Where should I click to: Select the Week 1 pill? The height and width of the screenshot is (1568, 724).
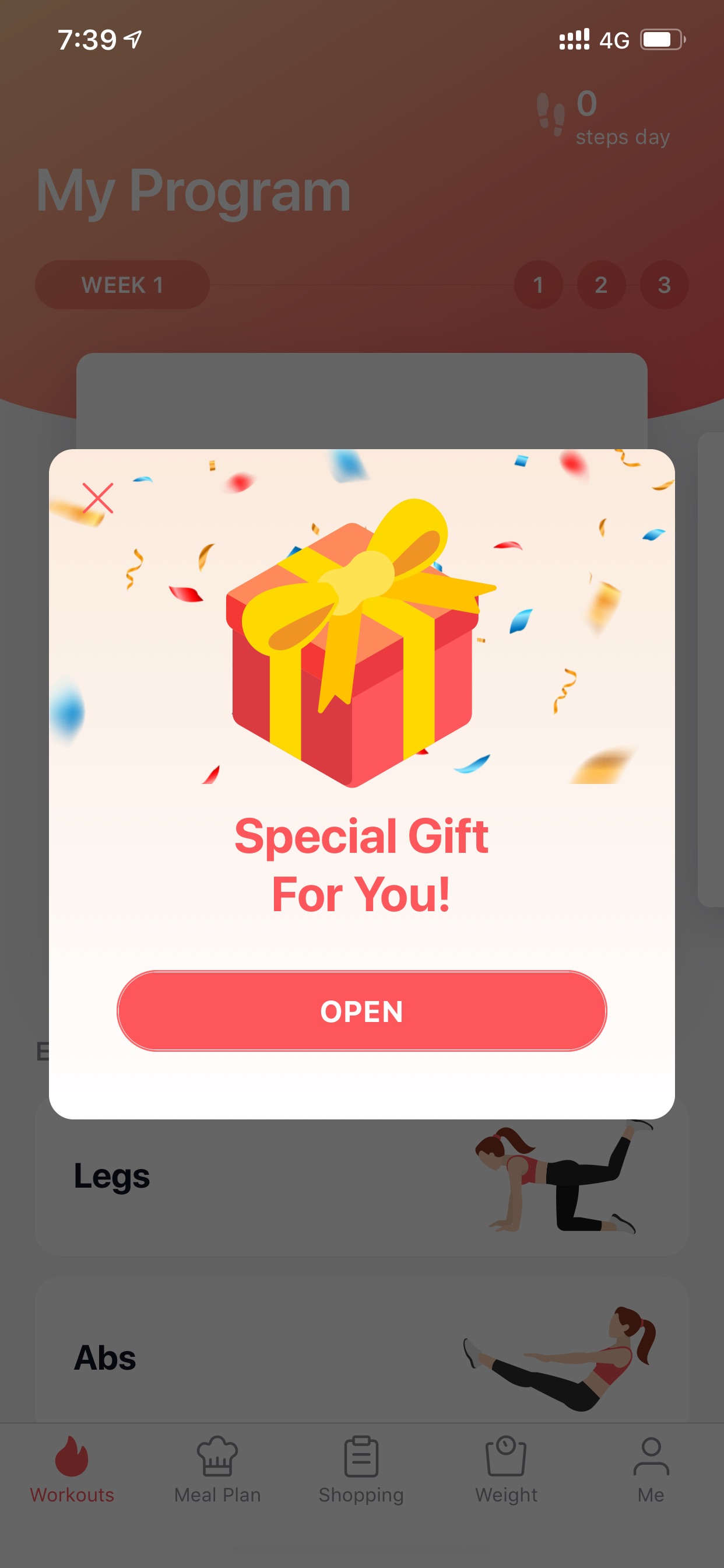(122, 285)
